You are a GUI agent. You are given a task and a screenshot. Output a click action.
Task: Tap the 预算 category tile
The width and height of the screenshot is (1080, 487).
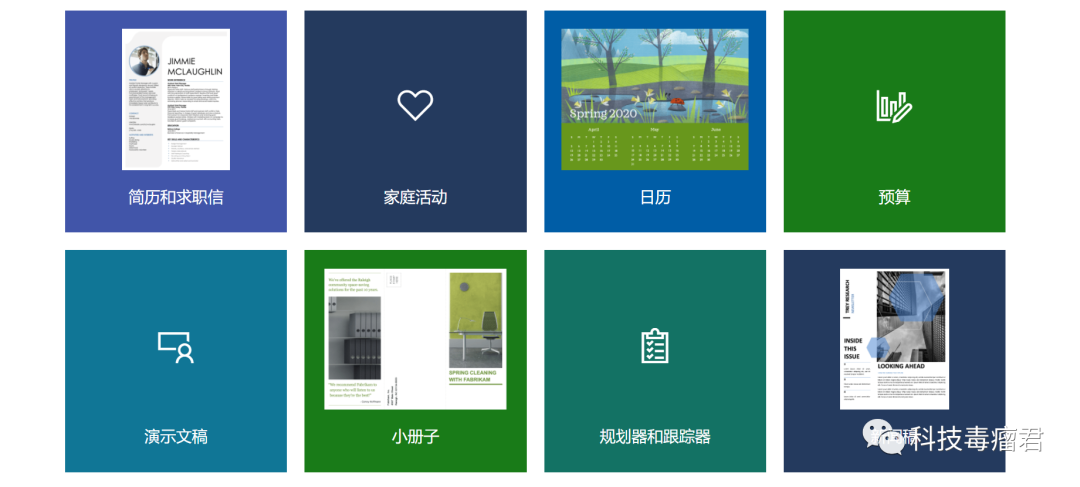point(894,121)
